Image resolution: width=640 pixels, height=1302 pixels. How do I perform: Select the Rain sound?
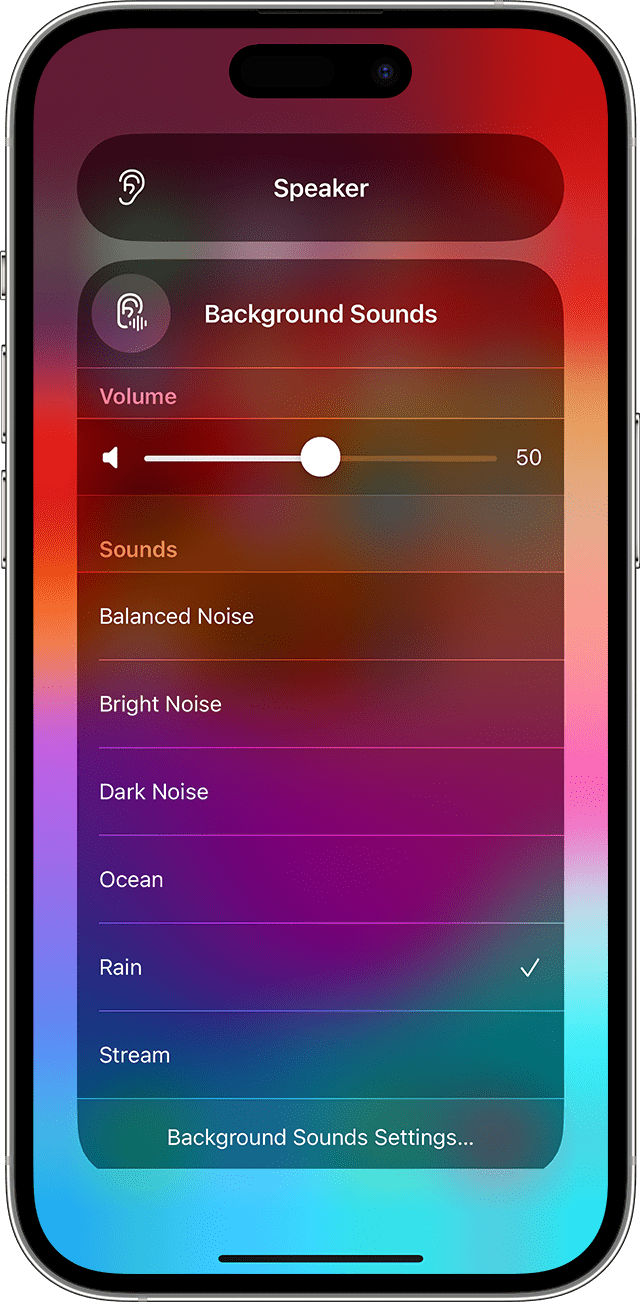(x=320, y=967)
